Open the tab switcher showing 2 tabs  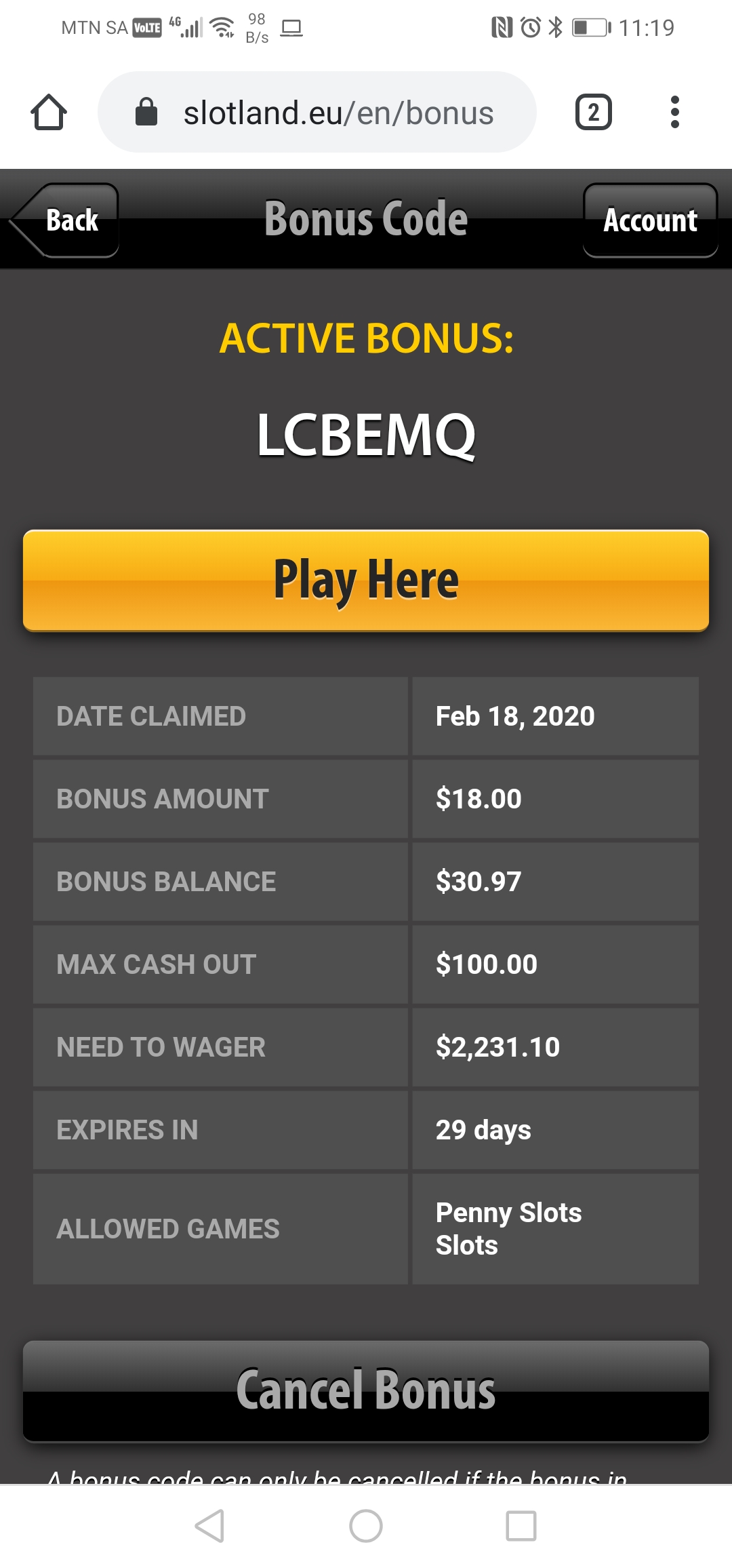[x=594, y=112]
